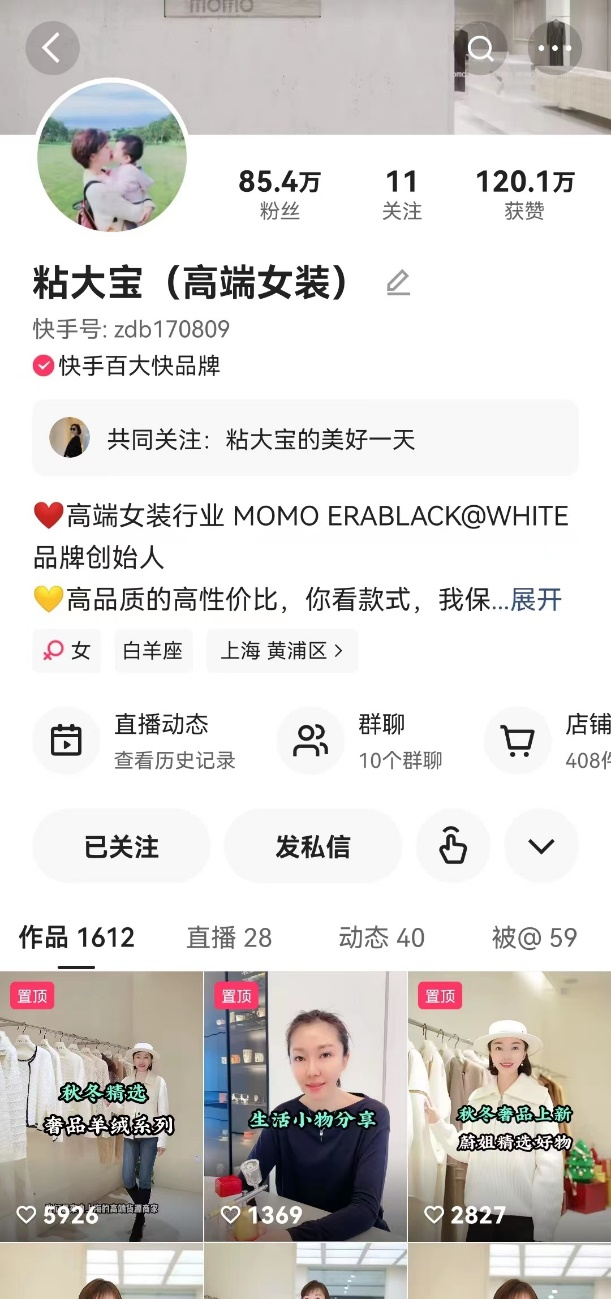Expand more options with the down chevron
Viewport: 611px width, 1299px height.
(x=541, y=846)
